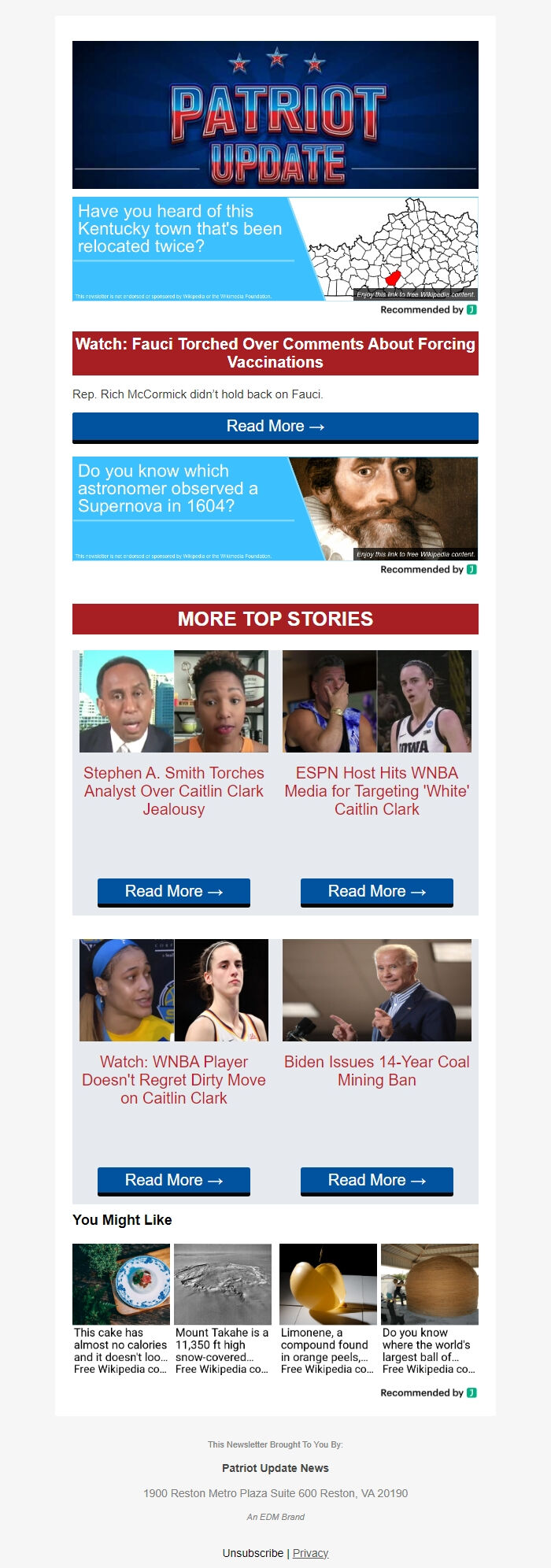
Task: View the Biden coal mining story image
Action: coord(377,990)
